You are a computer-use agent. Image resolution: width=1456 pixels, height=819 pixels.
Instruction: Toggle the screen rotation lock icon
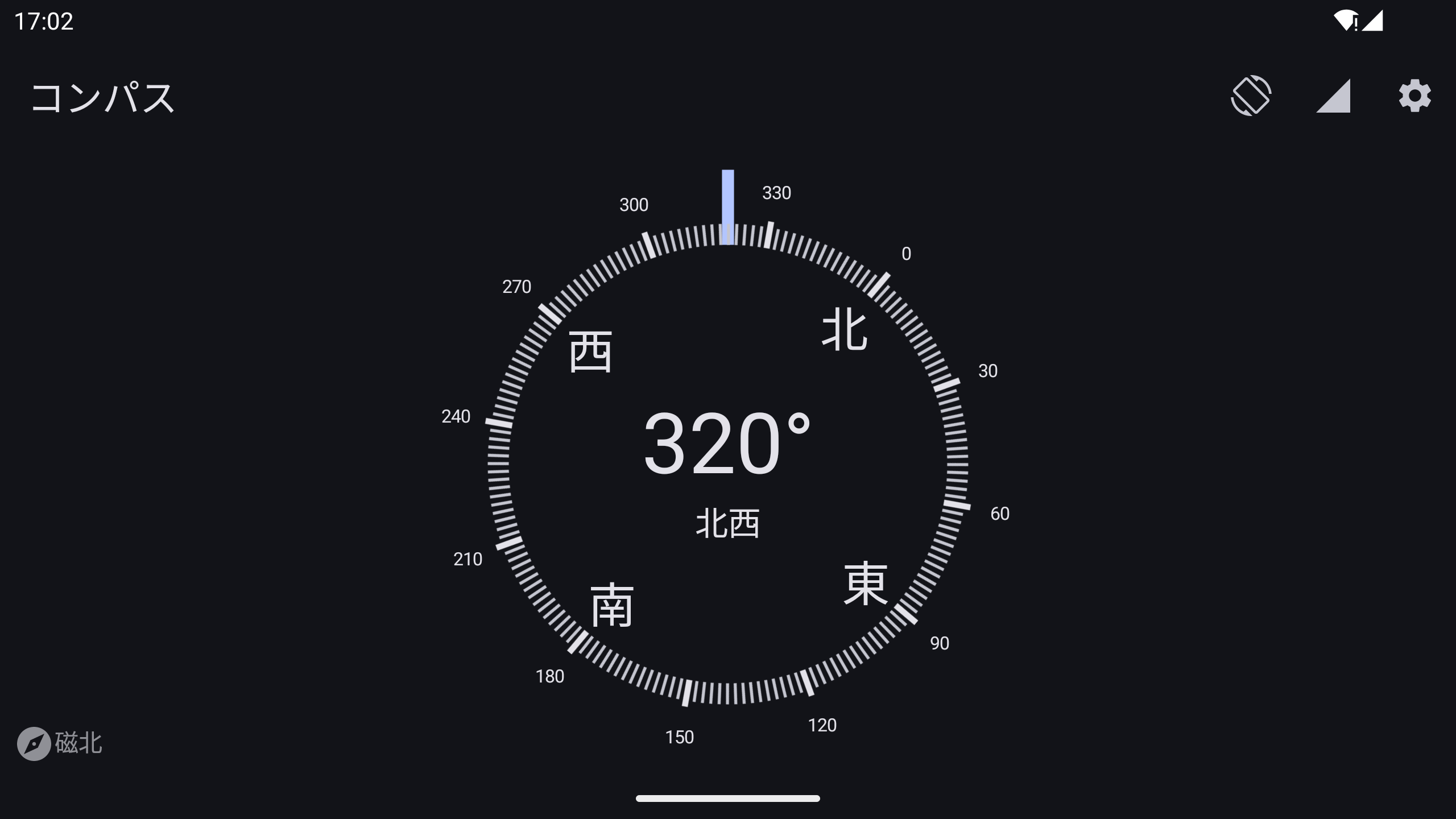click(1251, 96)
